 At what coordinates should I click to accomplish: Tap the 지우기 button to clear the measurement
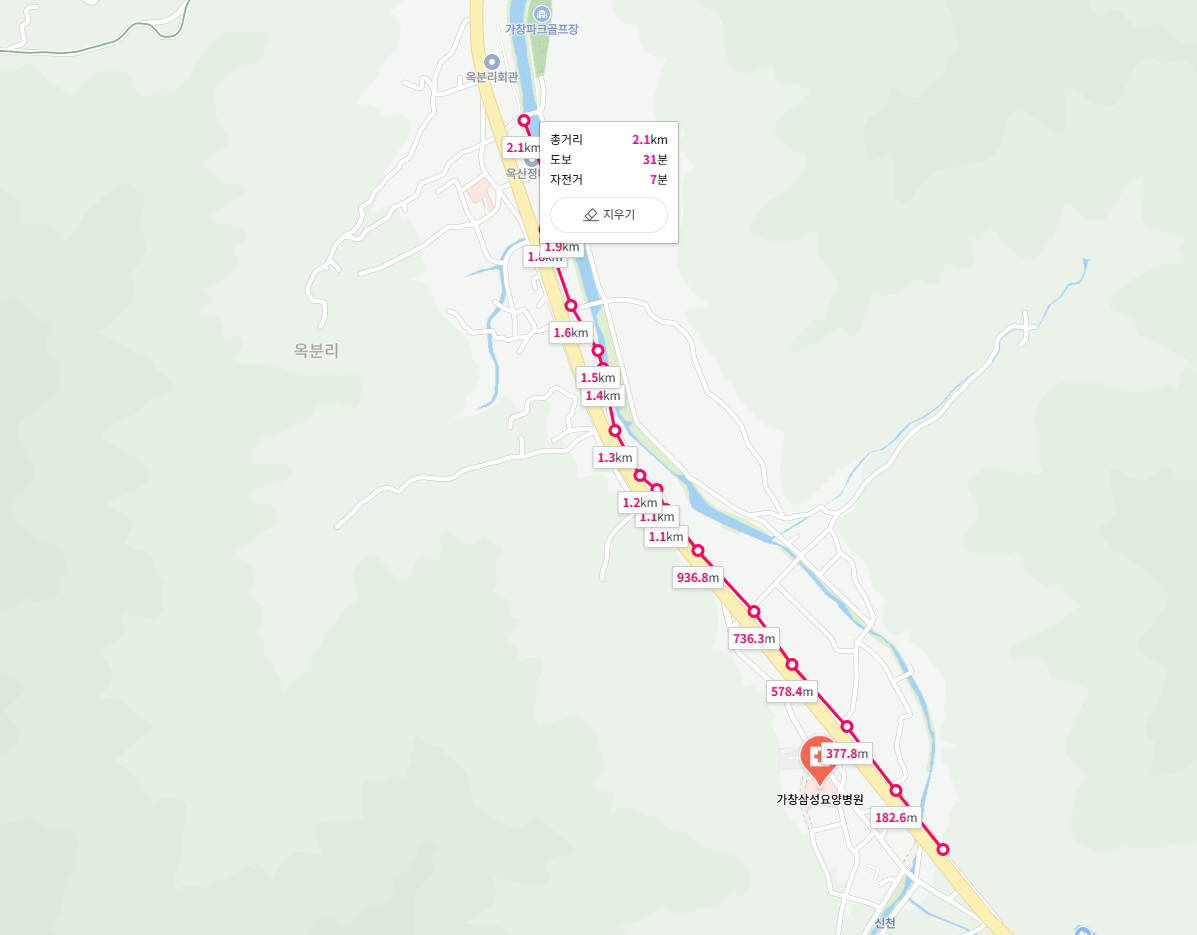point(608,215)
